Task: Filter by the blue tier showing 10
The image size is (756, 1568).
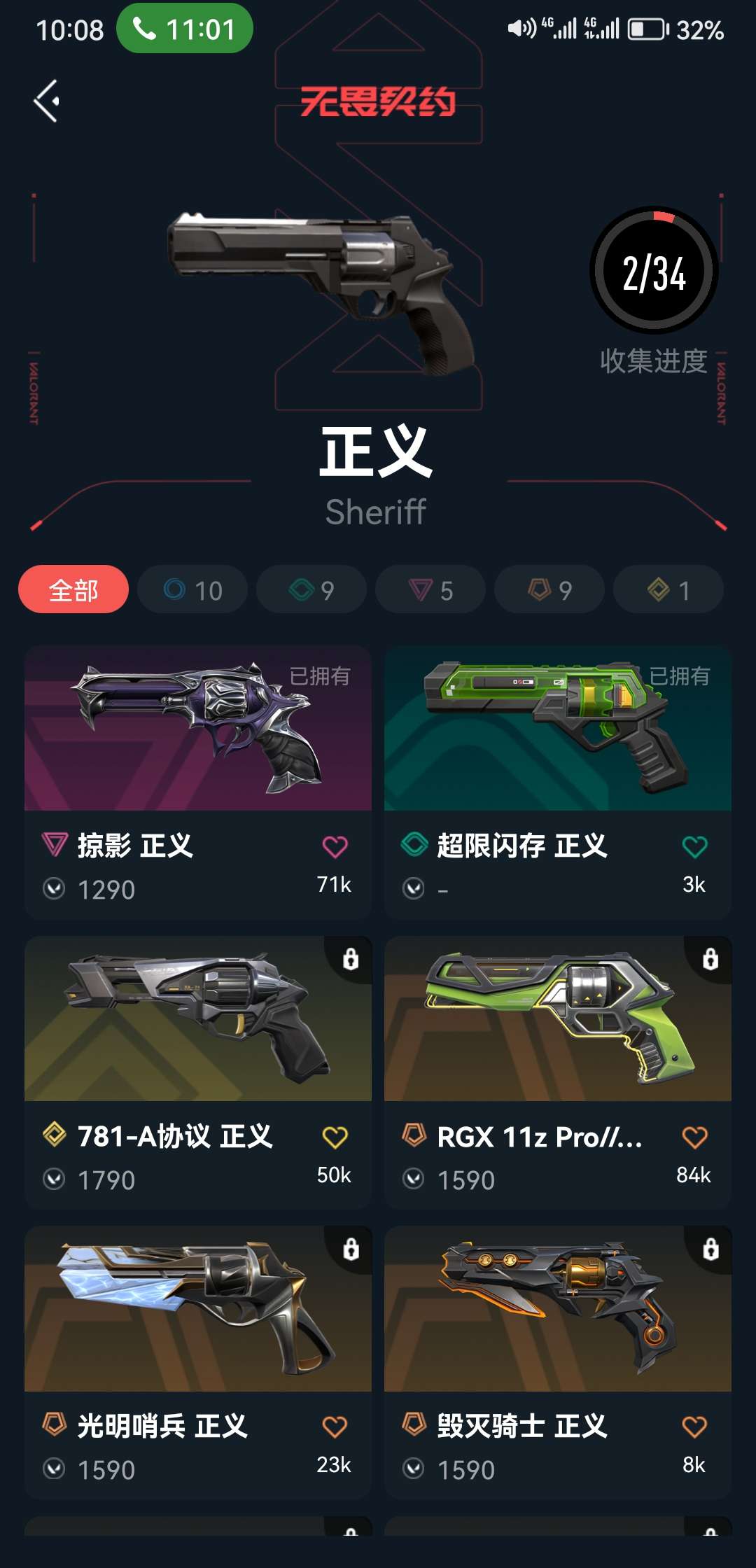Action: coord(192,589)
